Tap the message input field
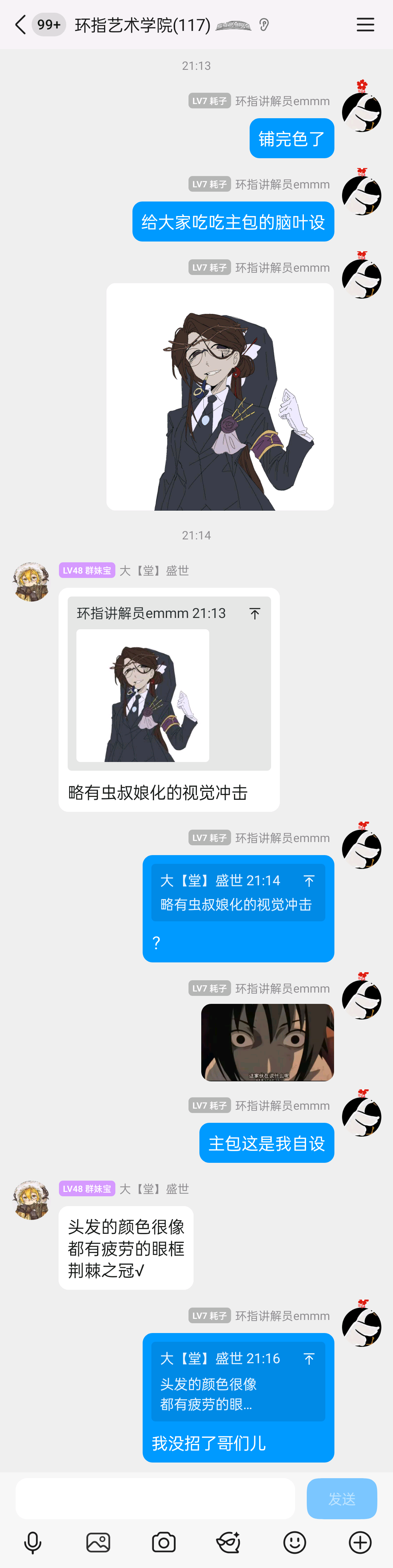The image size is (393, 1568). click(x=155, y=1498)
